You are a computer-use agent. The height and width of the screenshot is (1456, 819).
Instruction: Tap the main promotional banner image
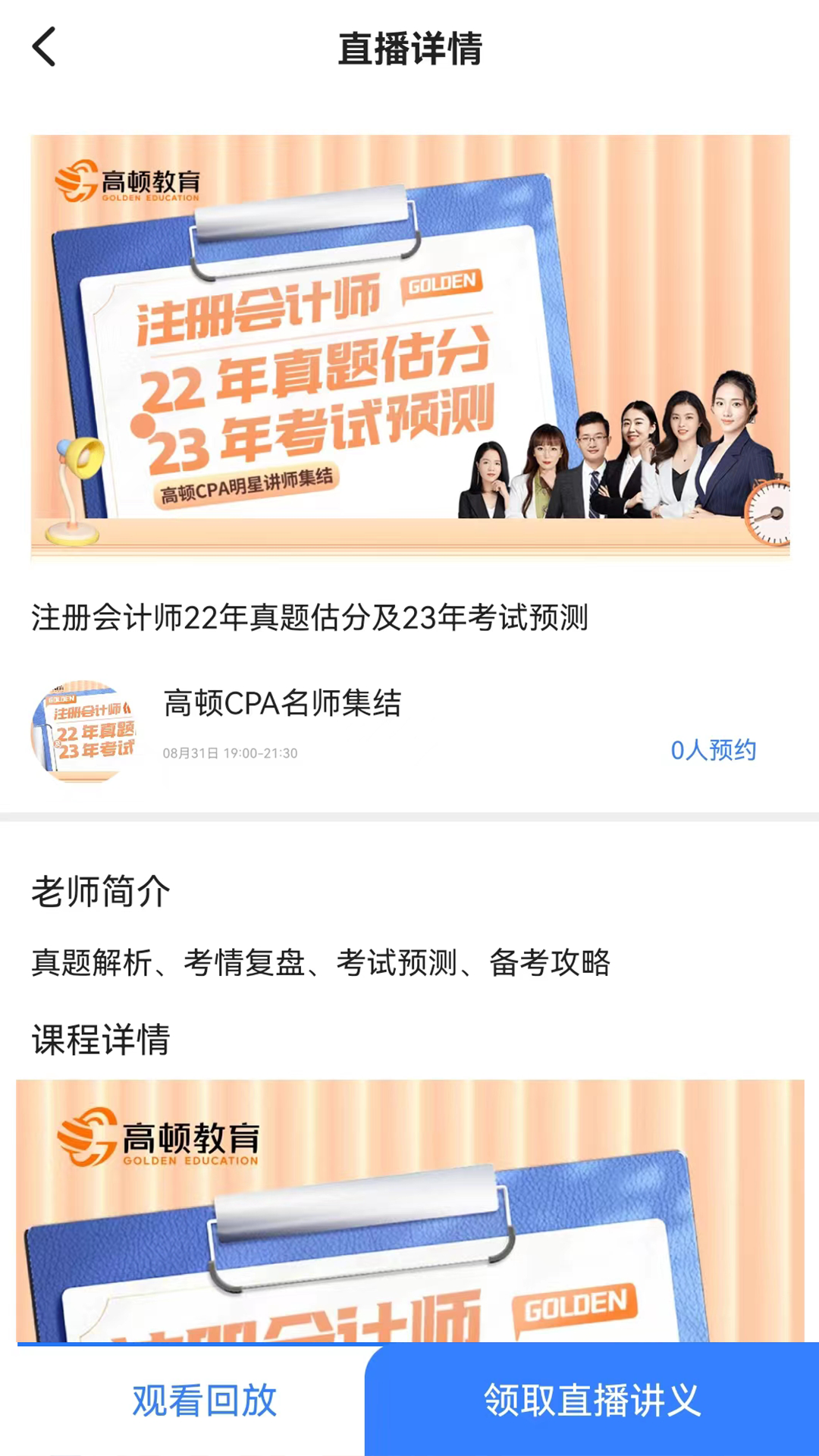pos(409,345)
